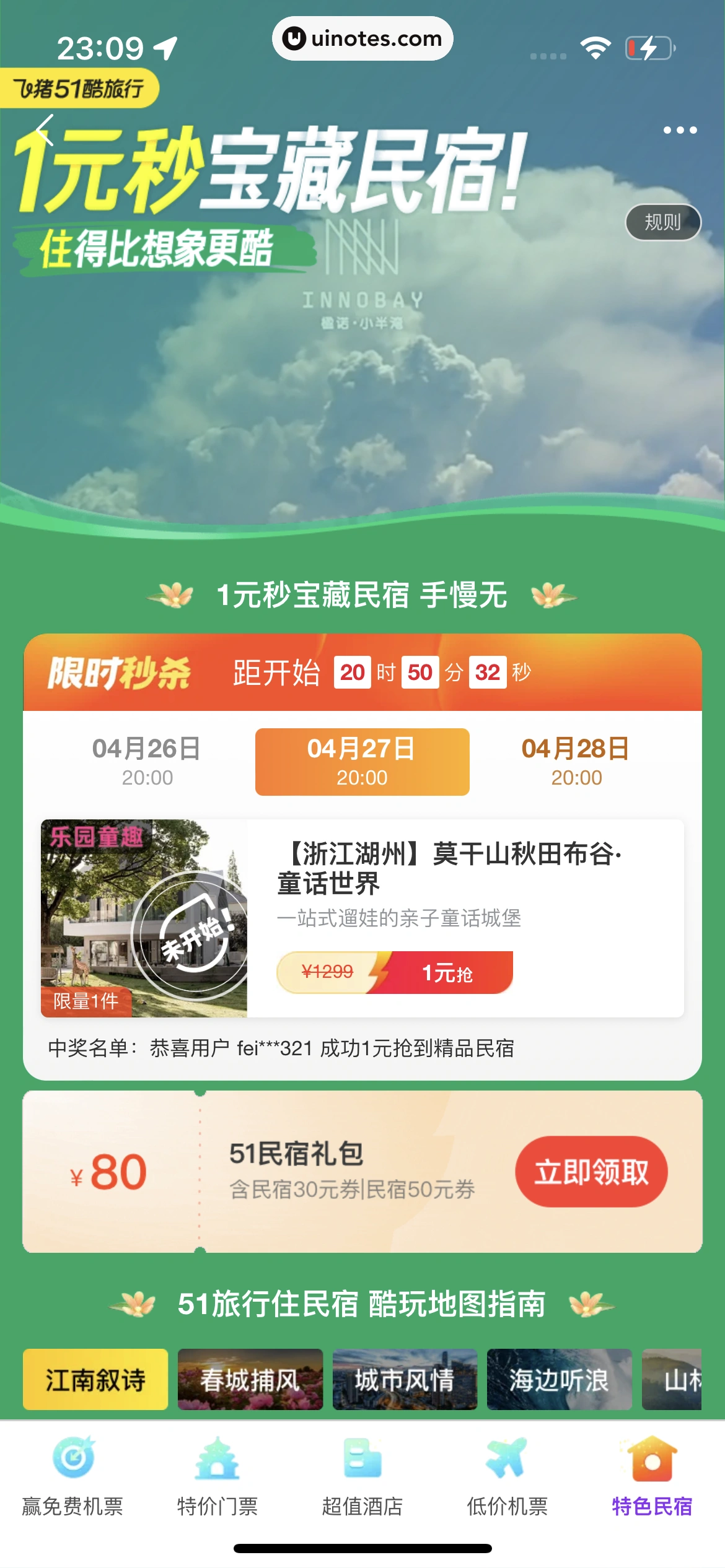Select the 04月26日 20:00 session
725x1568 pixels.
[147, 761]
